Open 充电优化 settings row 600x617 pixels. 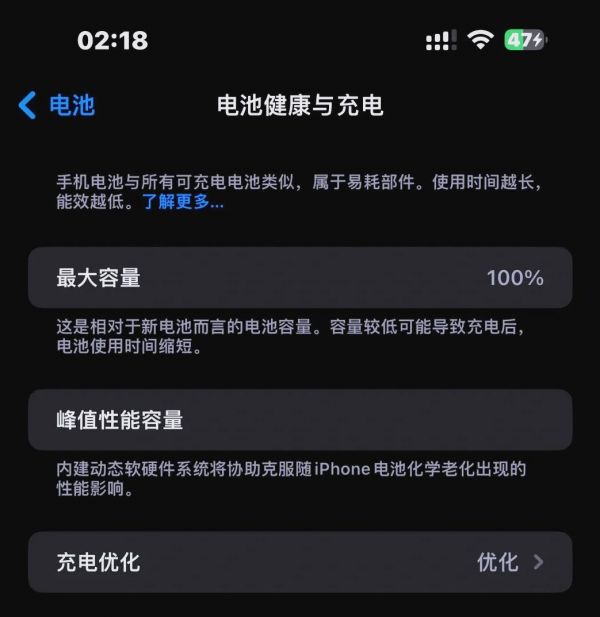point(300,562)
